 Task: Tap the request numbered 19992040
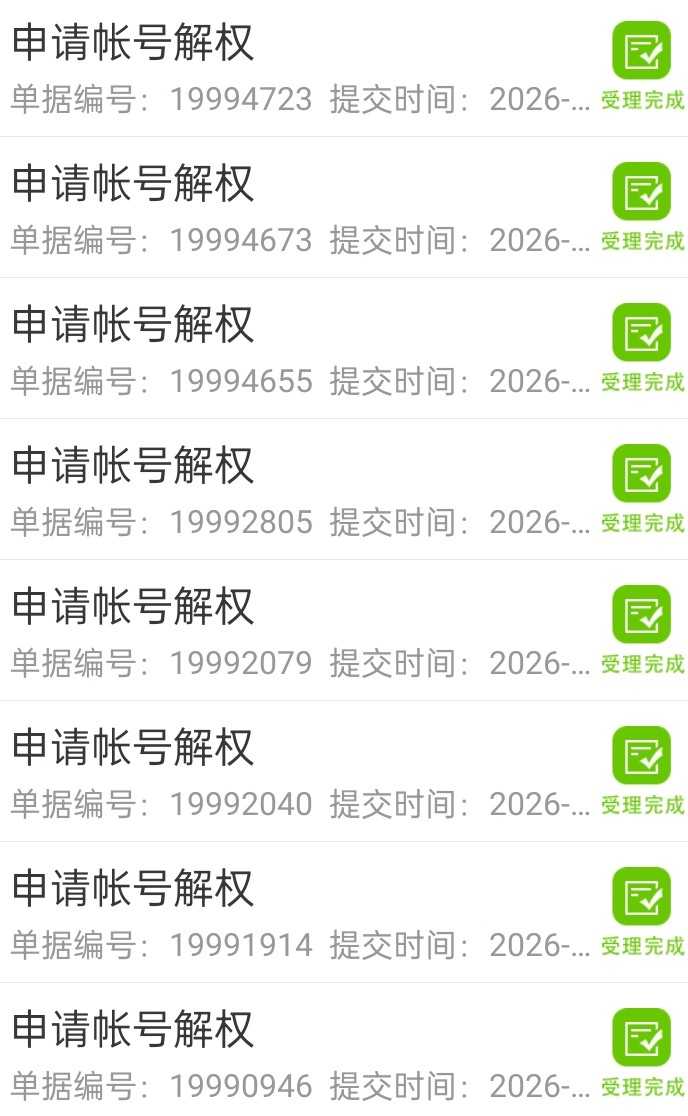[x=300, y=773]
